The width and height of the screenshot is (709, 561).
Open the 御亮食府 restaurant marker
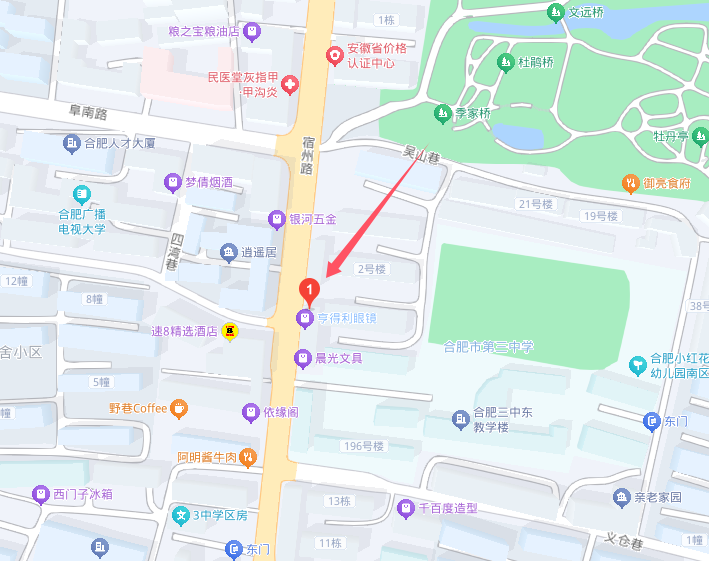pos(630,183)
